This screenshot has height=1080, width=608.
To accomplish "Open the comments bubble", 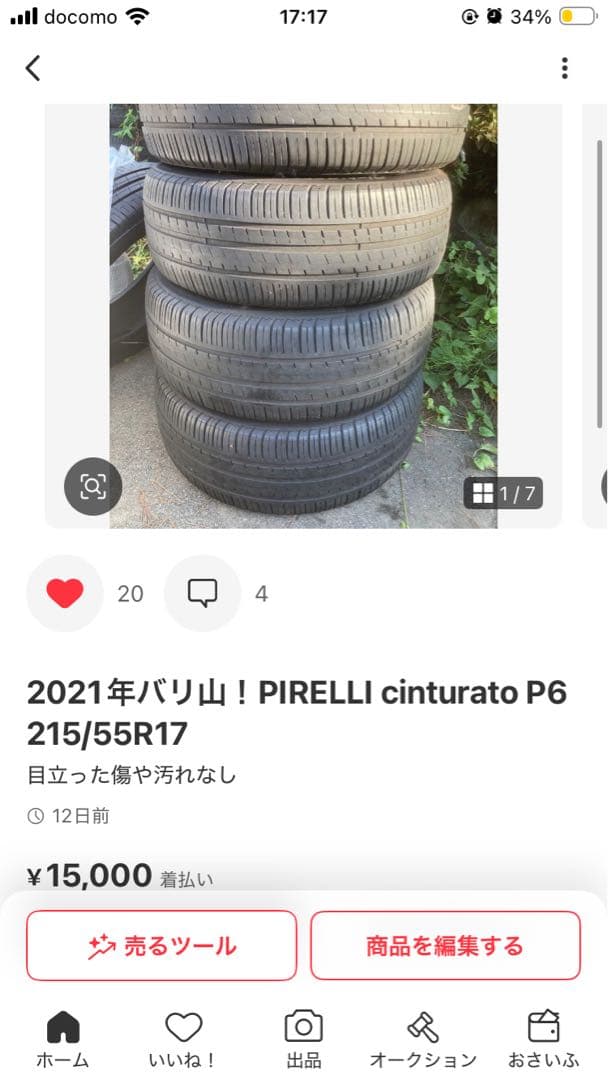I will coord(203,594).
